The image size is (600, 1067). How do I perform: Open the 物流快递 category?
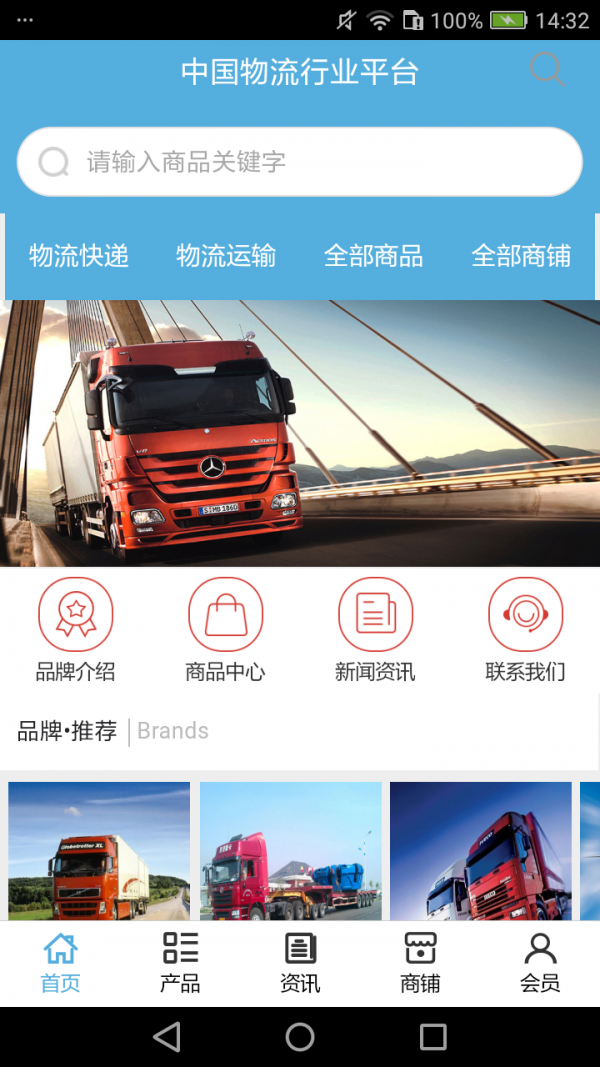tap(79, 256)
